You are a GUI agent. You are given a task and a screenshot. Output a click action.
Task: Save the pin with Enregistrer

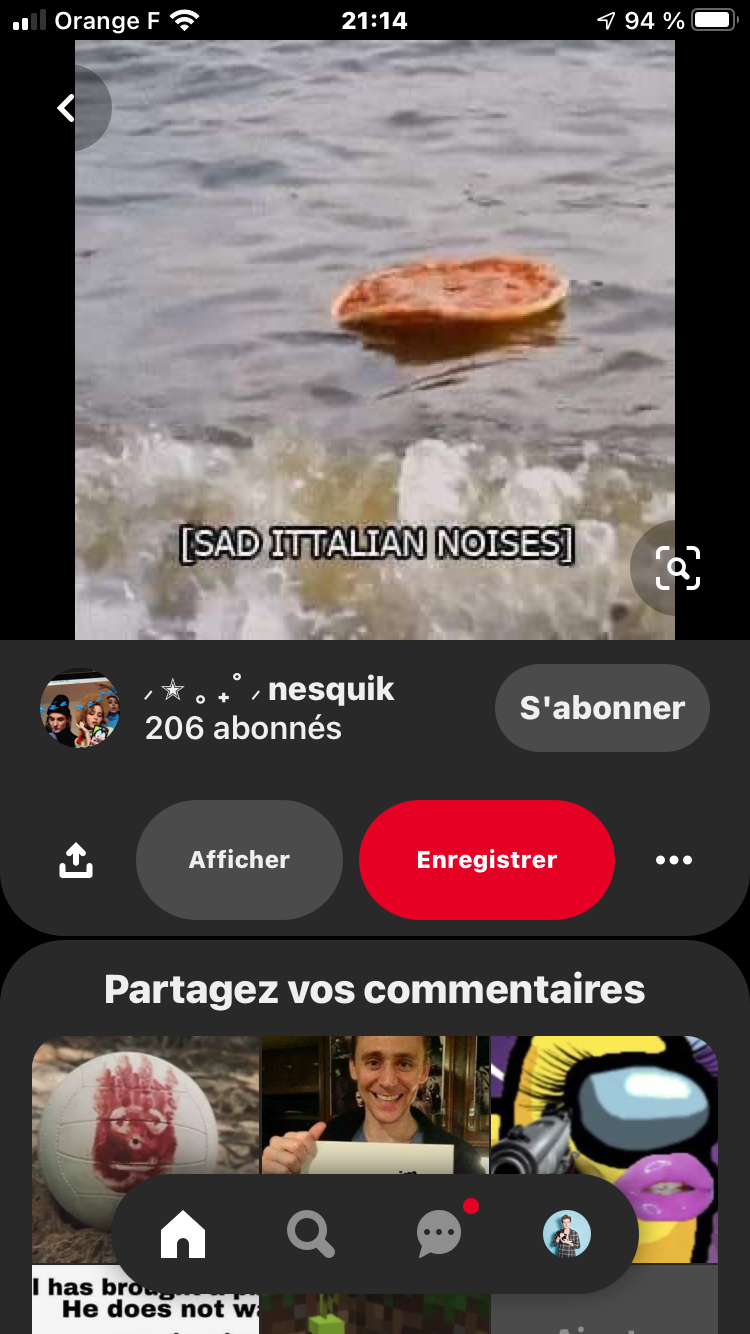[487, 860]
